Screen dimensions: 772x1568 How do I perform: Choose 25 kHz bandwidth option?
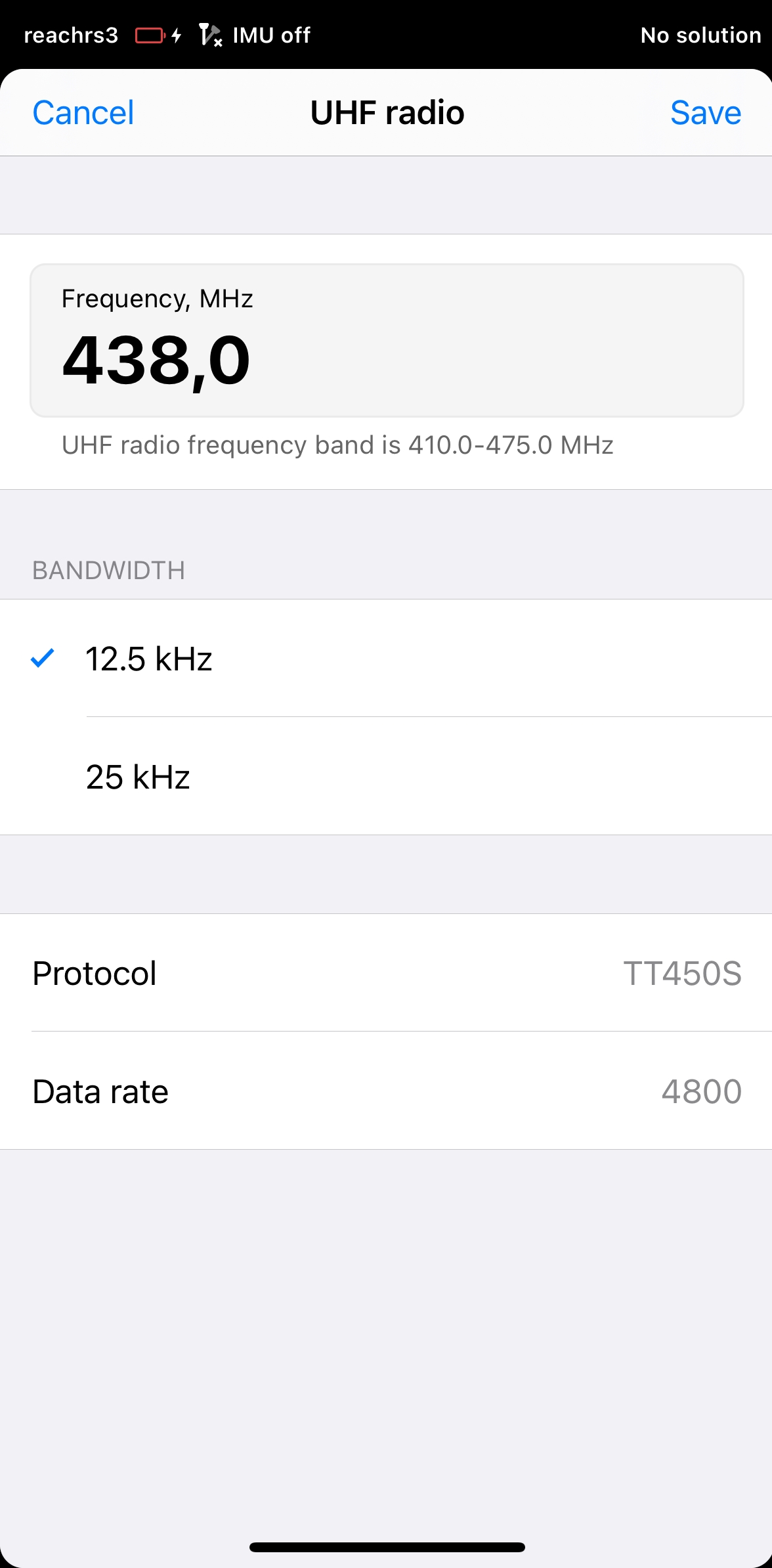tap(386, 777)
